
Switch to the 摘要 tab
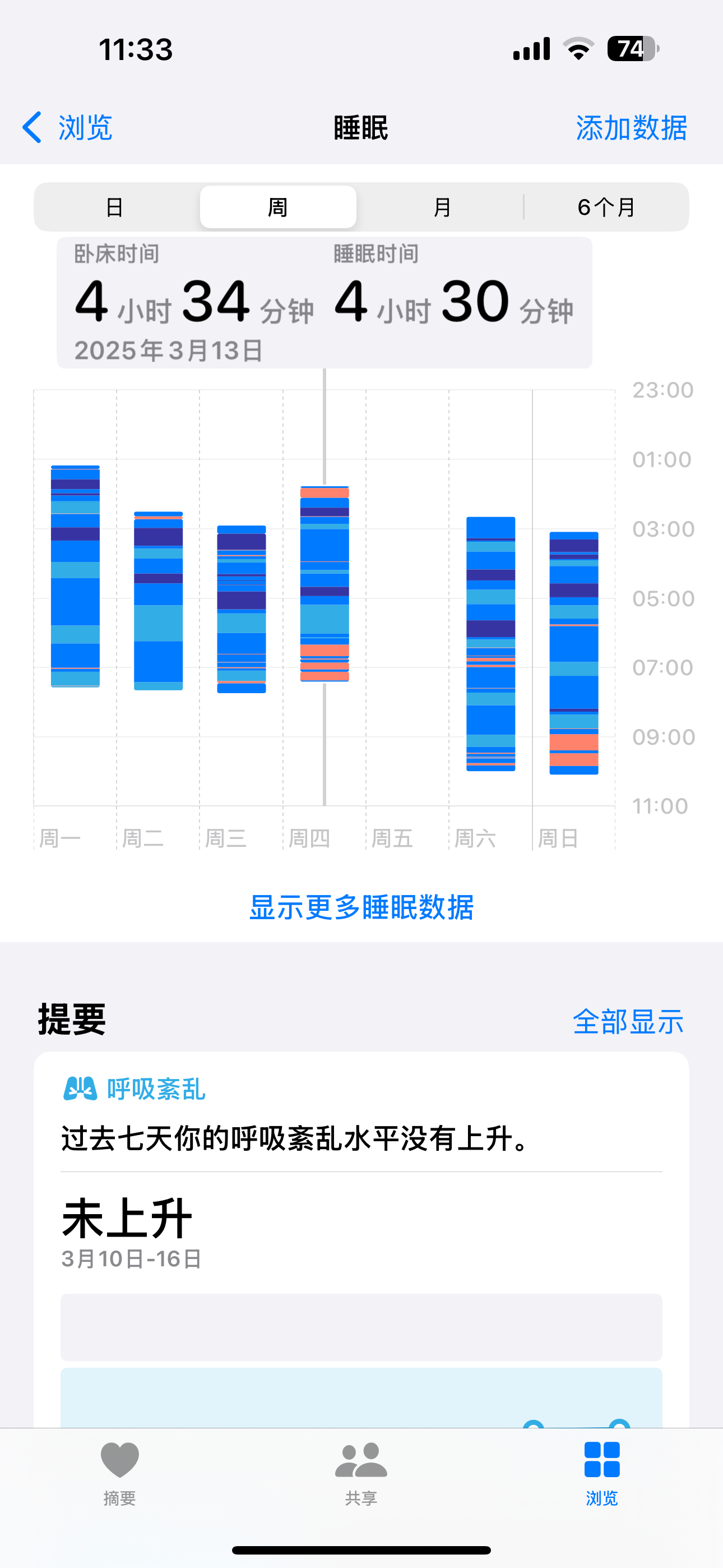coord(119,1470)
